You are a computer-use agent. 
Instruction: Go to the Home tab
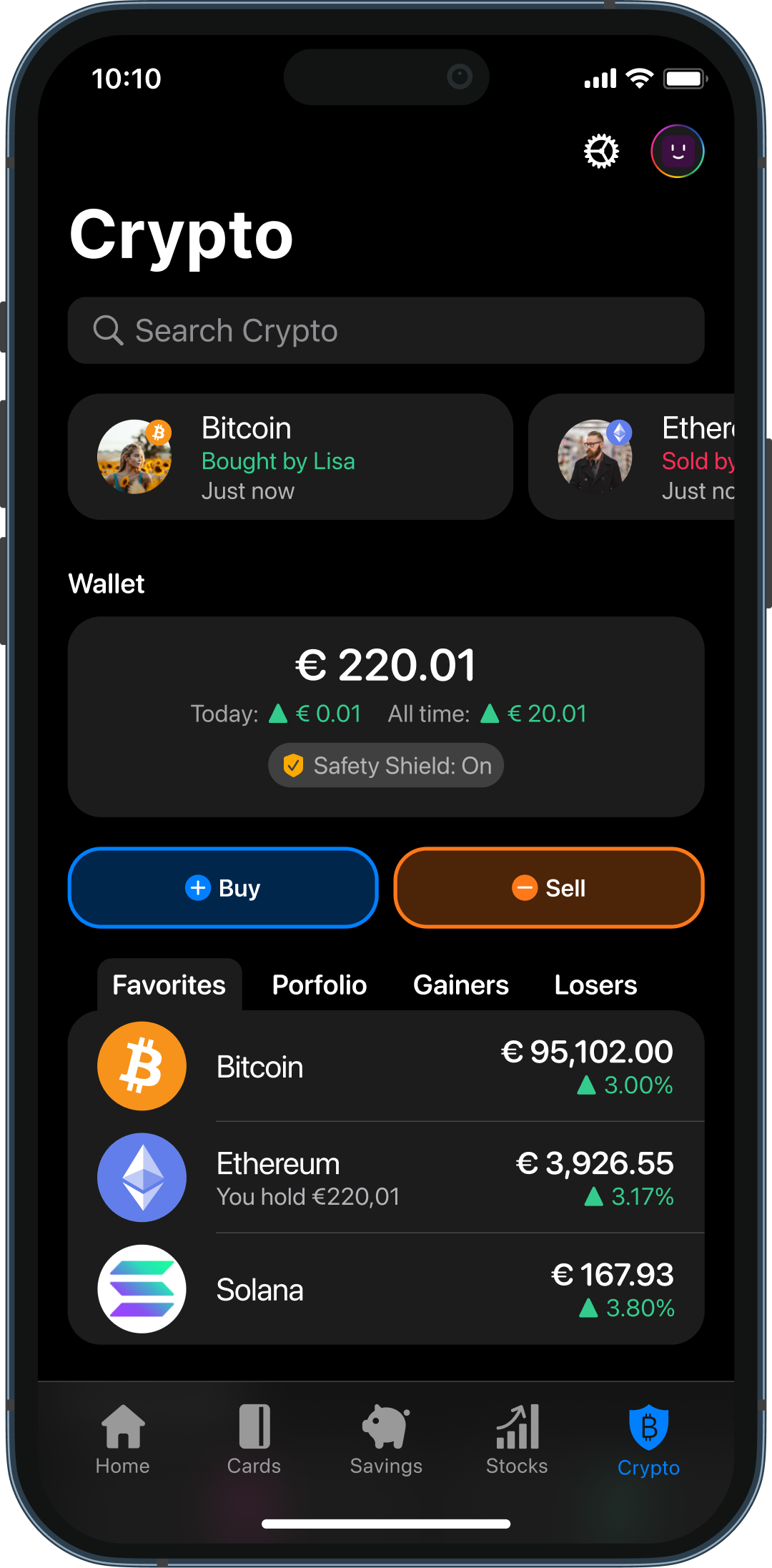123,1439
